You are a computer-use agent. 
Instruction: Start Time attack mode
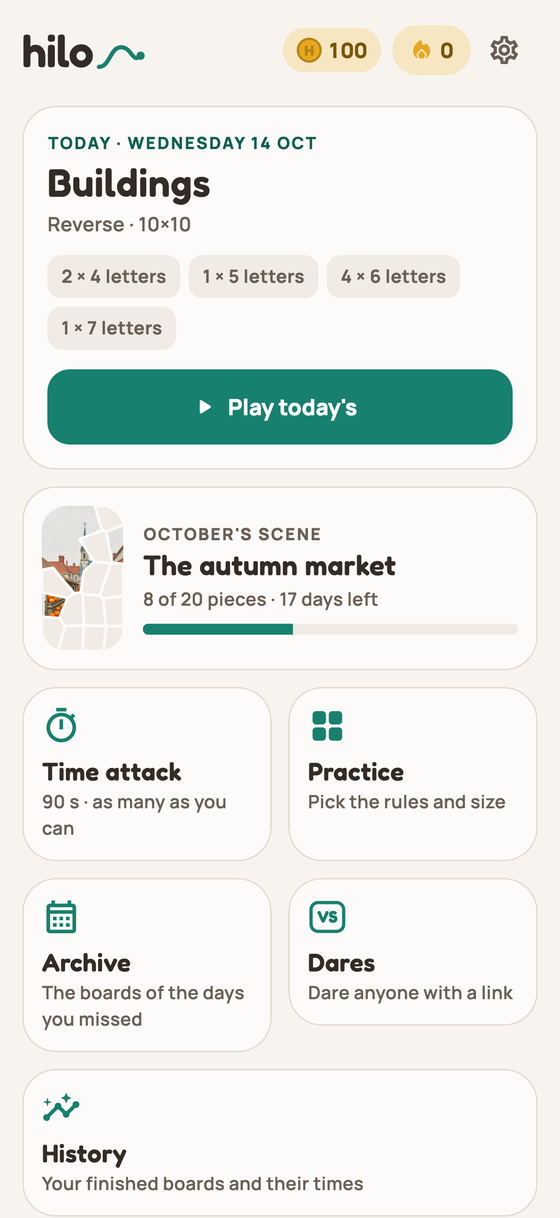(x=147, y=774)
